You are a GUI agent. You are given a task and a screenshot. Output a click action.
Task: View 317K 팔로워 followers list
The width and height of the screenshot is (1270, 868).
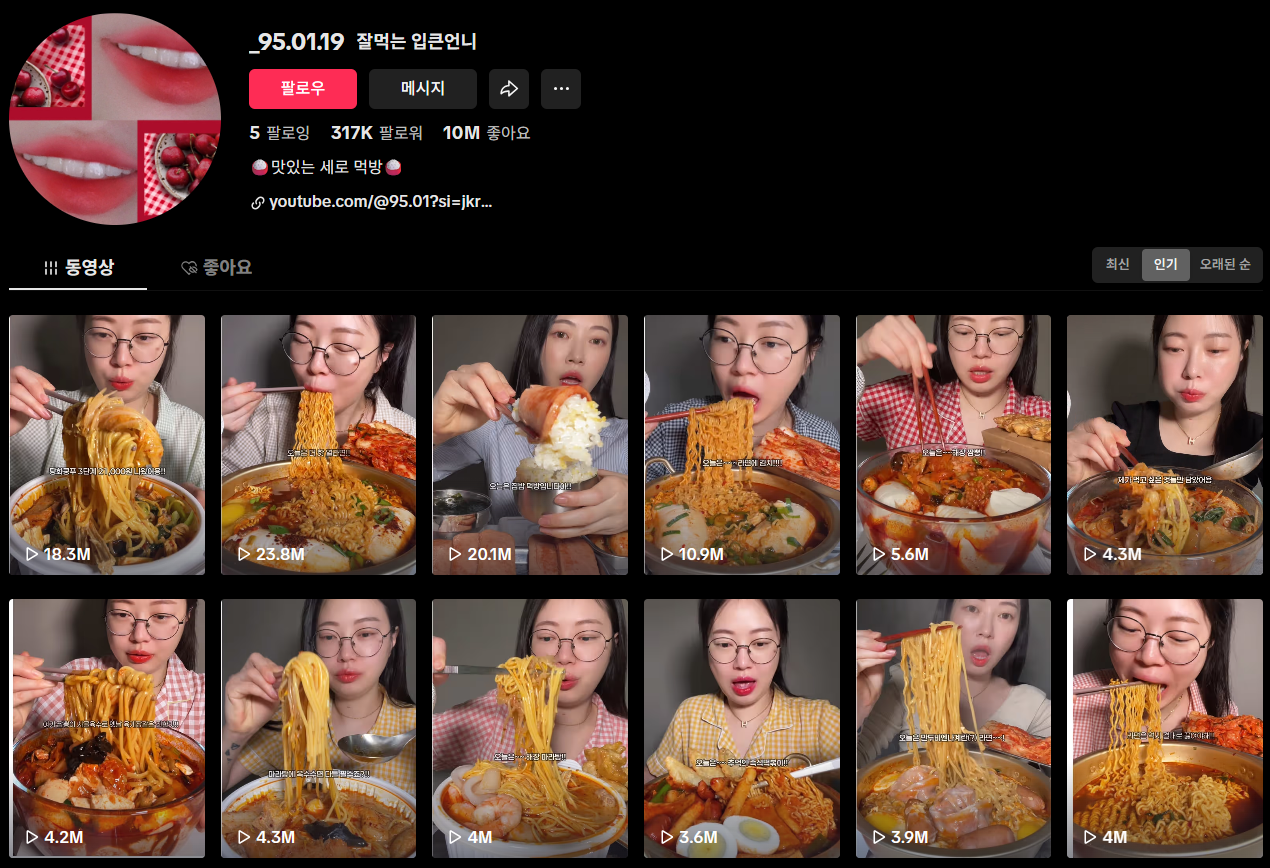tap(376, 133)
